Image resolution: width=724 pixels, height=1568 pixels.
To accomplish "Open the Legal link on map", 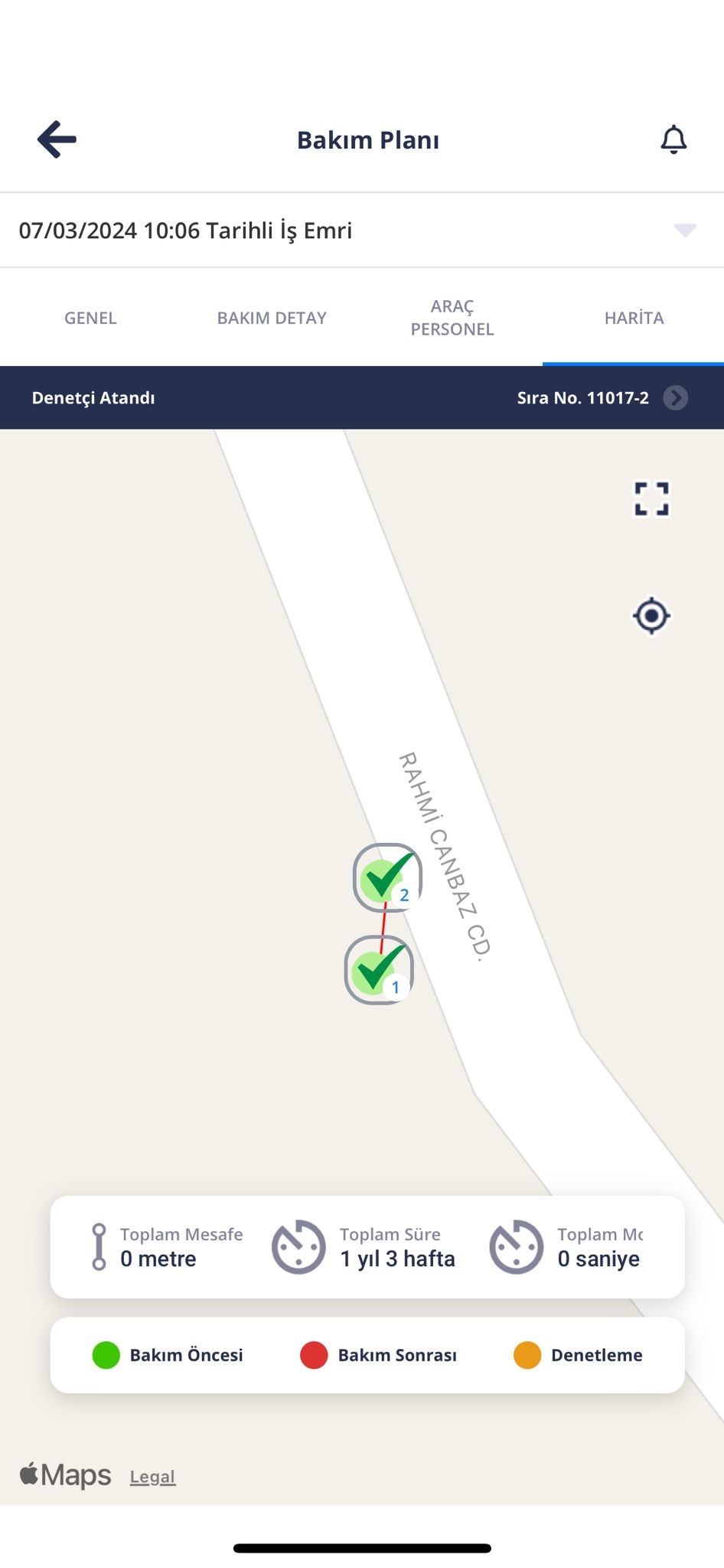I will click(x=152, y=1476).
